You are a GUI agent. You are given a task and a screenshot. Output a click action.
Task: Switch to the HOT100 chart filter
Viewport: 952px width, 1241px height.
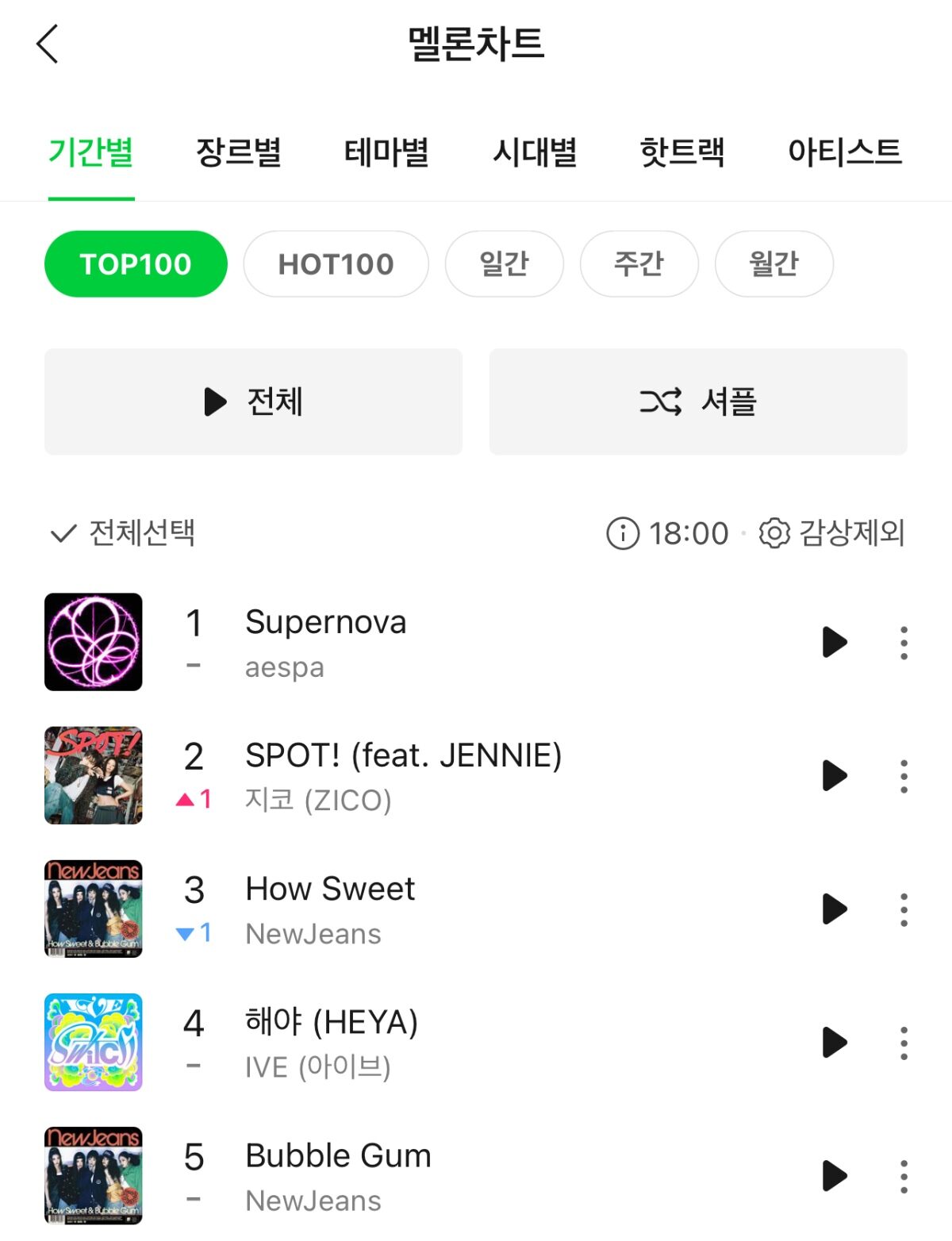(336, 263)
